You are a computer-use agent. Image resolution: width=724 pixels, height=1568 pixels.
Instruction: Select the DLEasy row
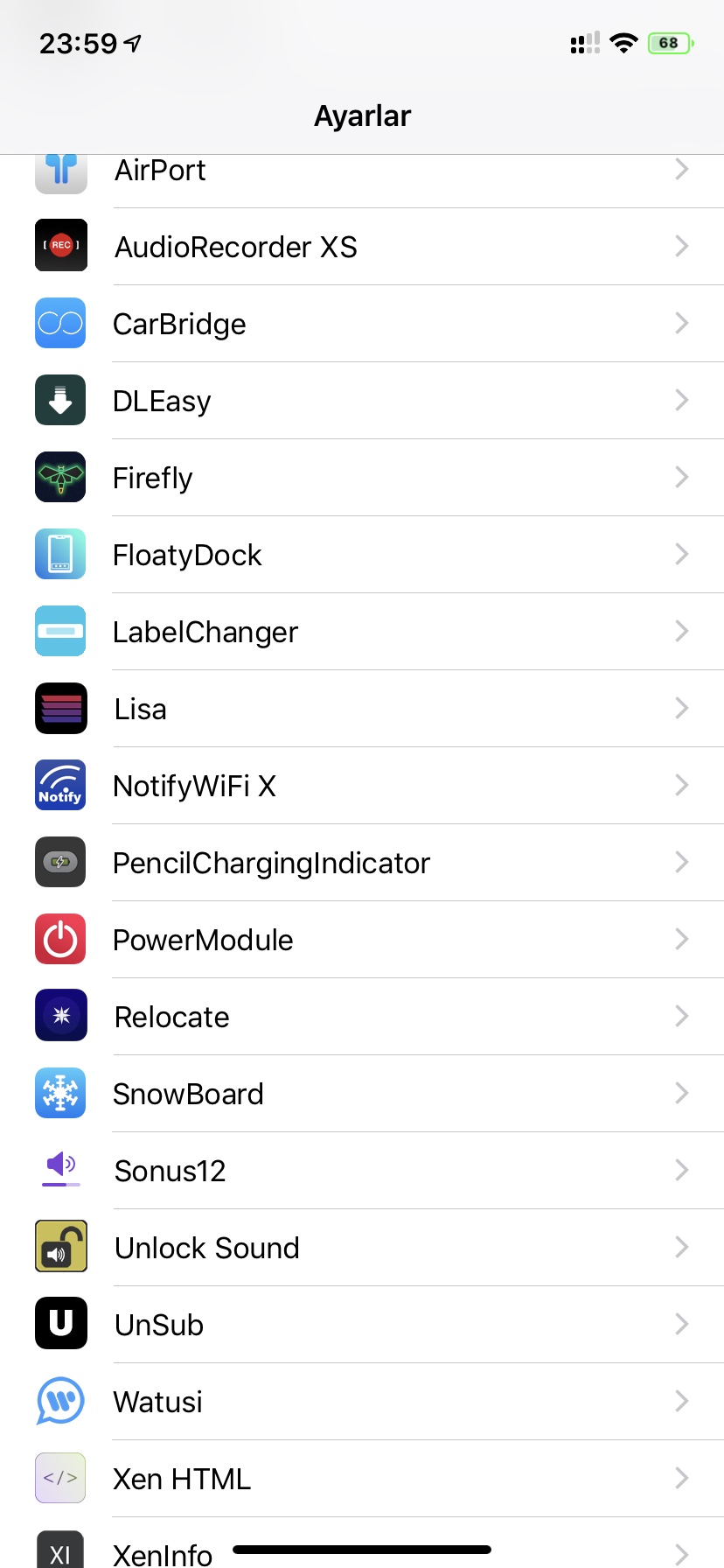pyautogui.click(x=362, y=401)
